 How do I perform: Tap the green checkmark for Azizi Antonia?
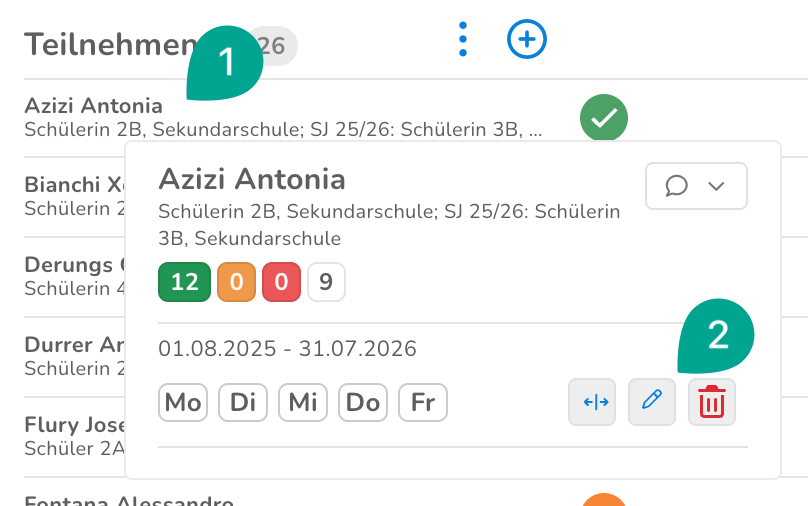(603, 117)
